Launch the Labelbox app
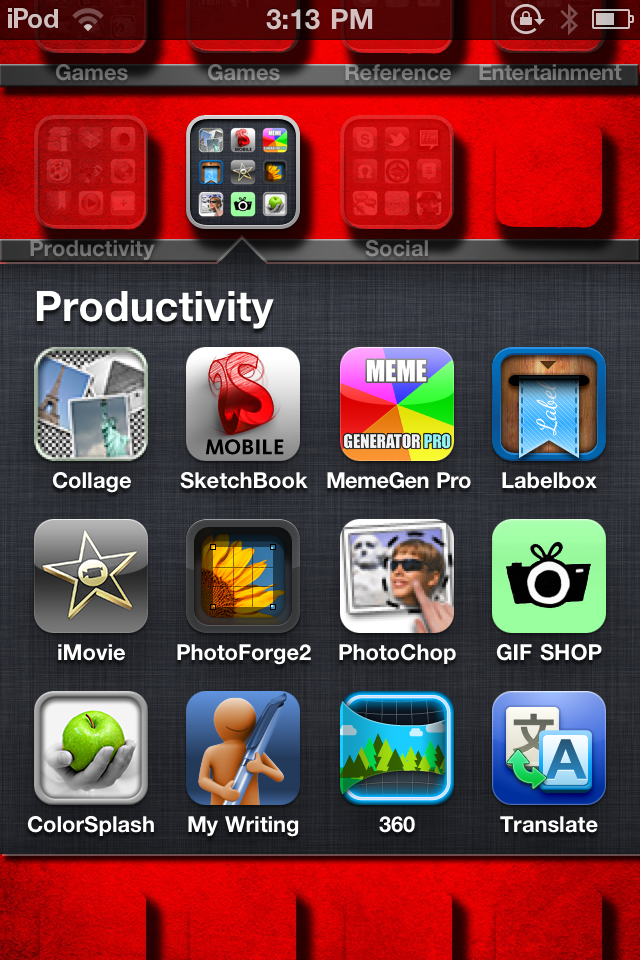The image size is (640, 960). [549, 404]
